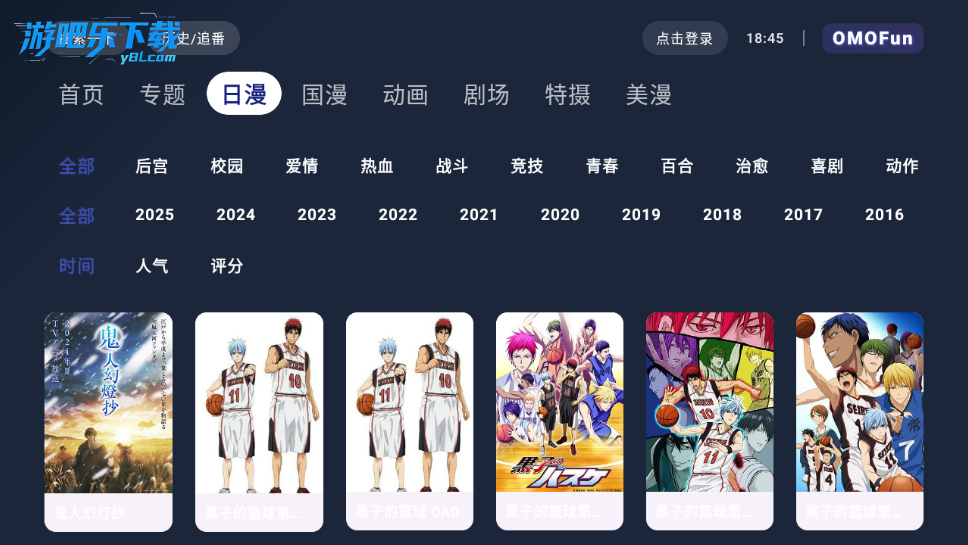This screenshot has height=545, width=968.
Task: Tap the 点击登录 login button
Action: click(x=684, y=39)
